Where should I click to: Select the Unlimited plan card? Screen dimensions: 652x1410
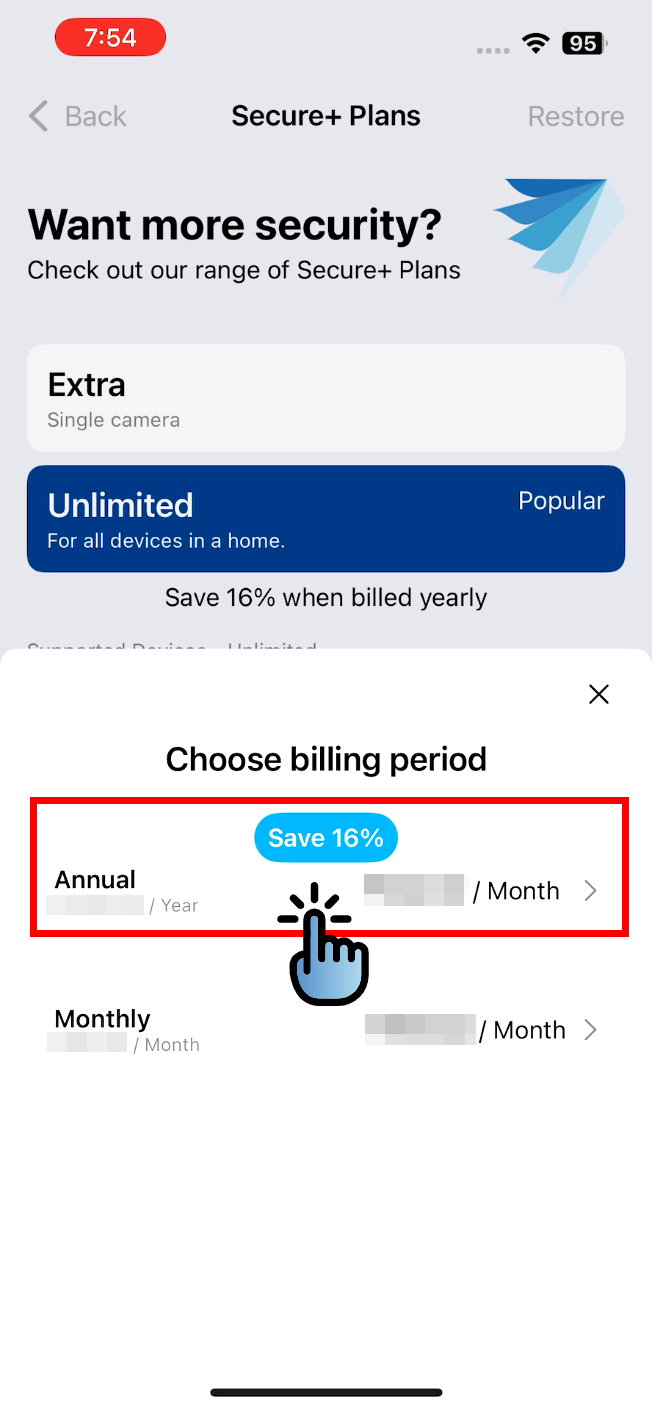(x=326, y=518)
